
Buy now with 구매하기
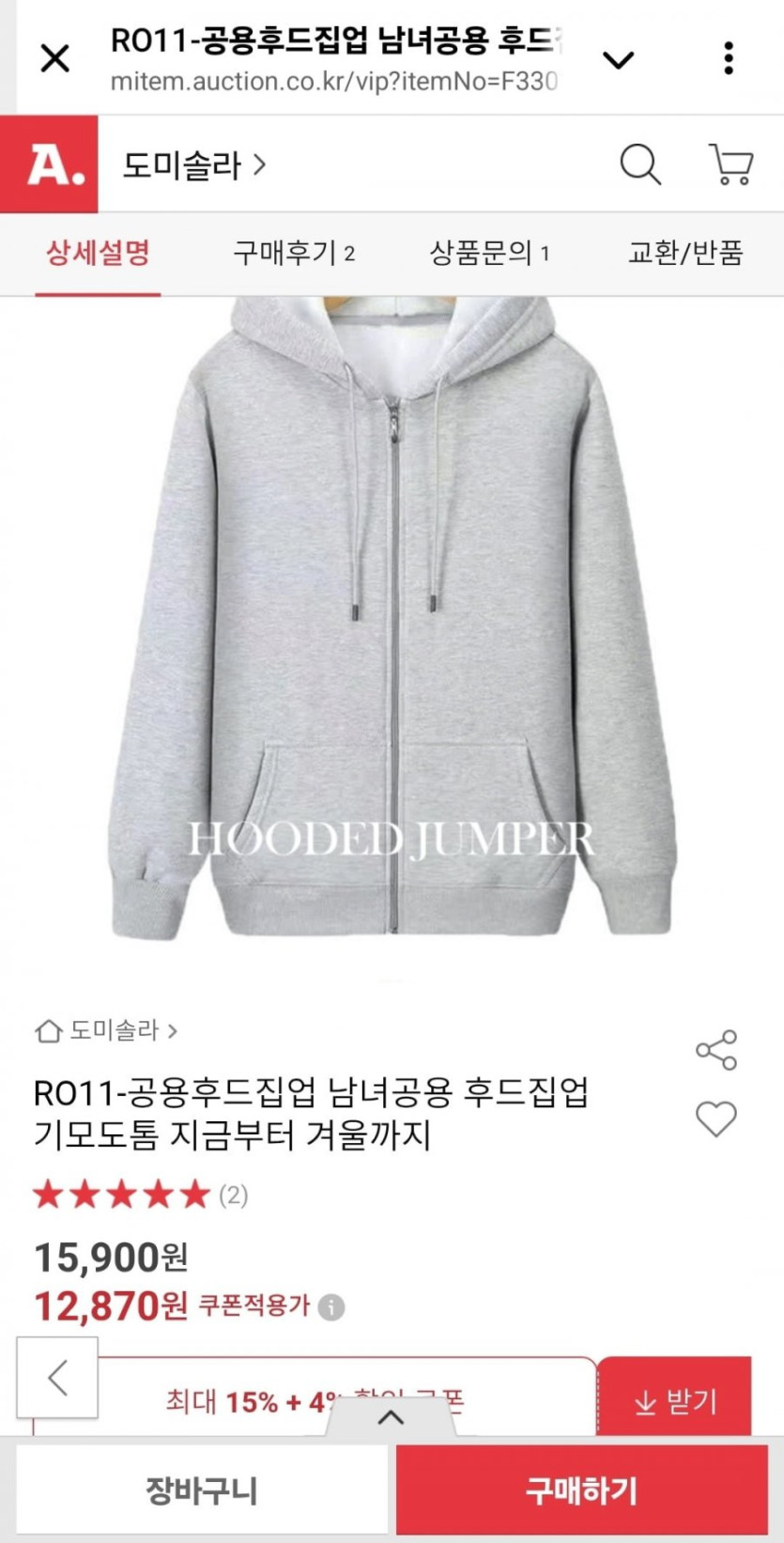(581, 1489)
